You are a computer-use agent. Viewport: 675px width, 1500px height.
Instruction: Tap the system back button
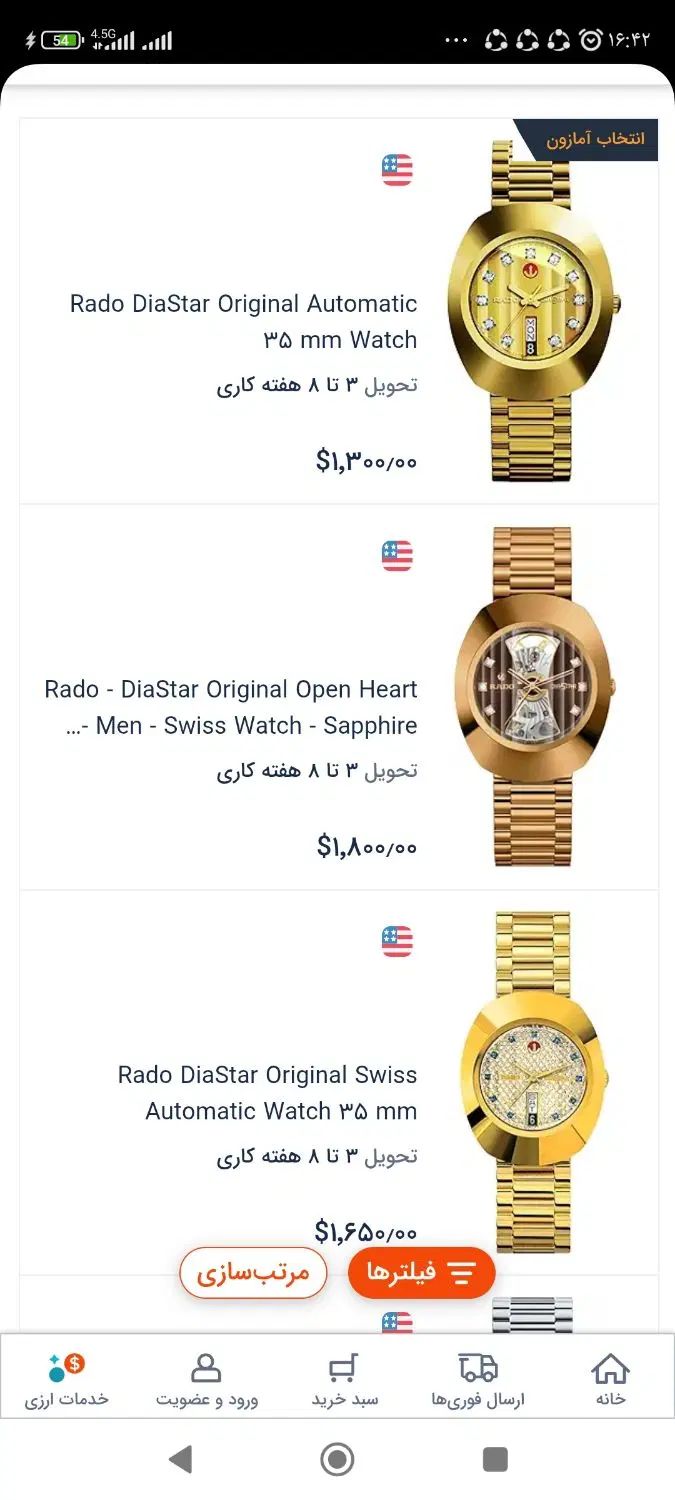(x=181, y=1459)
